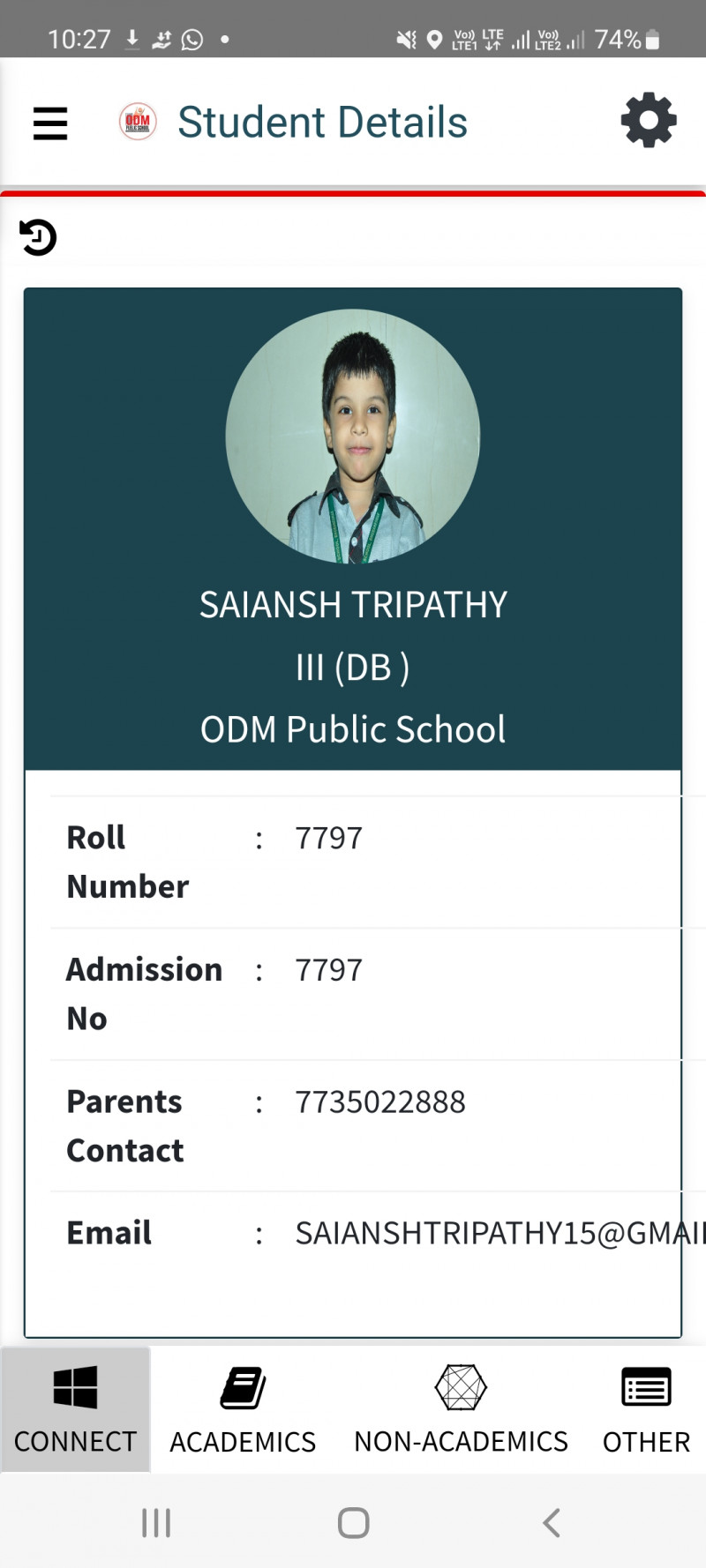The image size is (706, 1568).
Task: Open the Non-Academics tab
Action: click(x=461, y=1408)
